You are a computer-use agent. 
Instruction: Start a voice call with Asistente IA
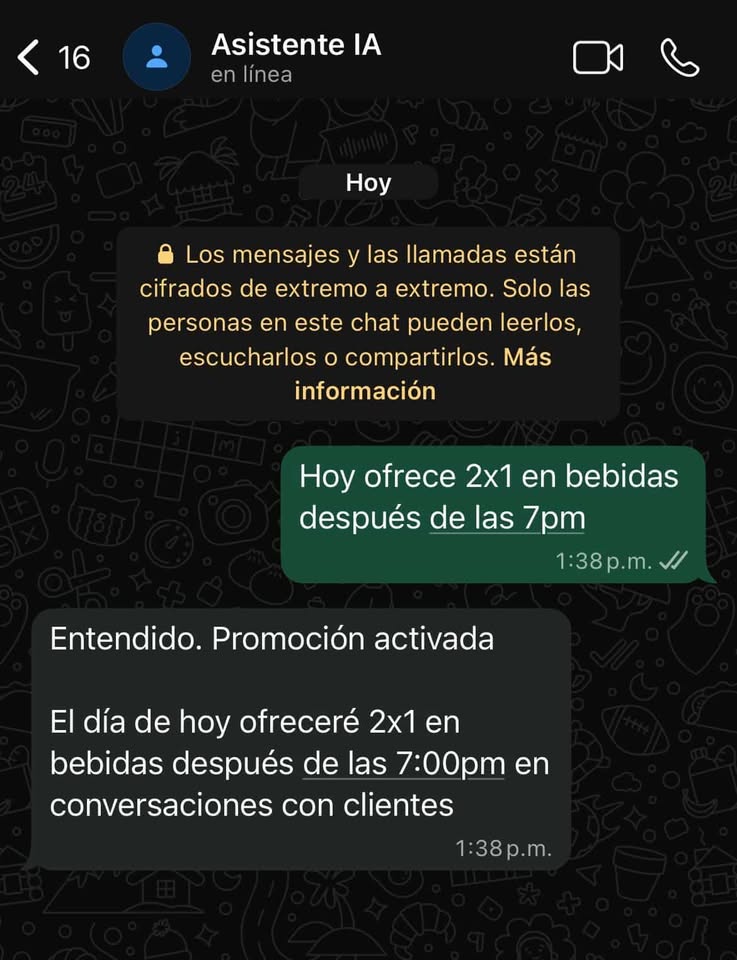680,58
